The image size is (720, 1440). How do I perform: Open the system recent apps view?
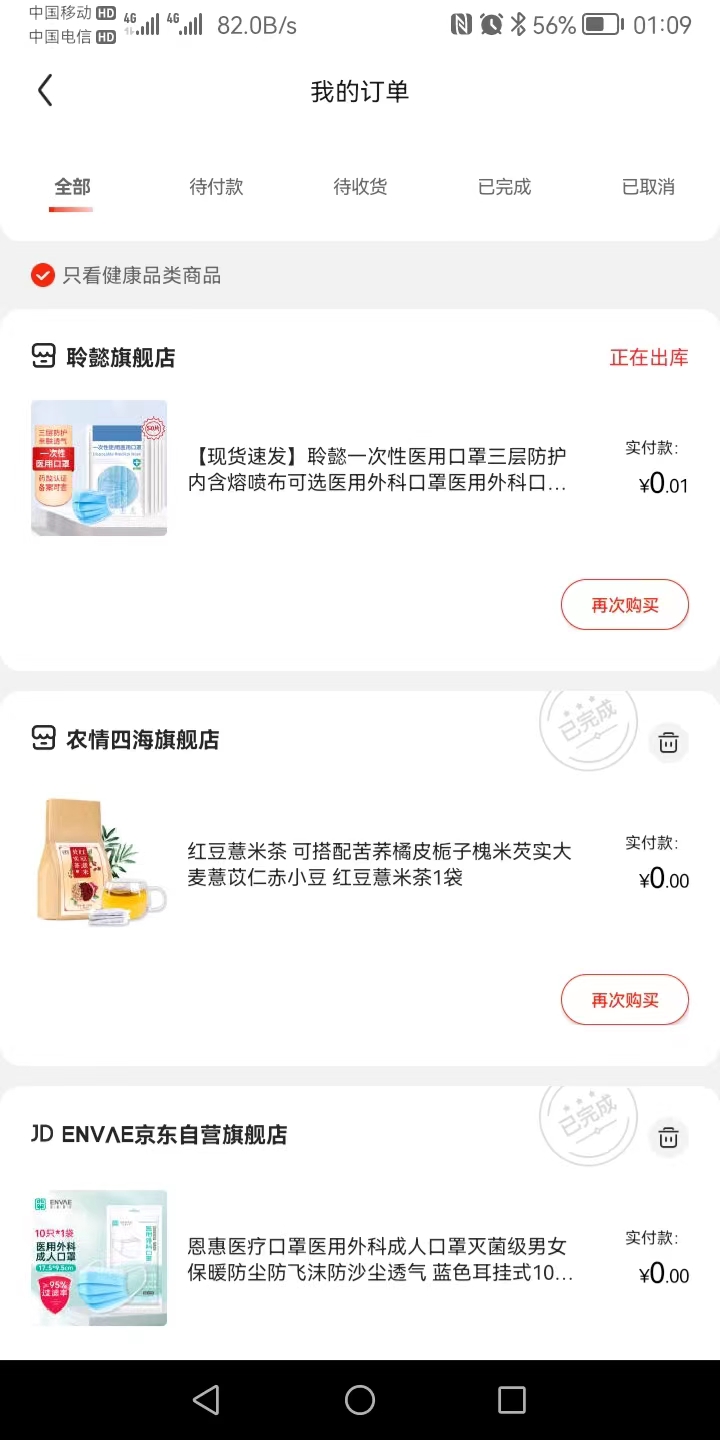coord(512,1400)
